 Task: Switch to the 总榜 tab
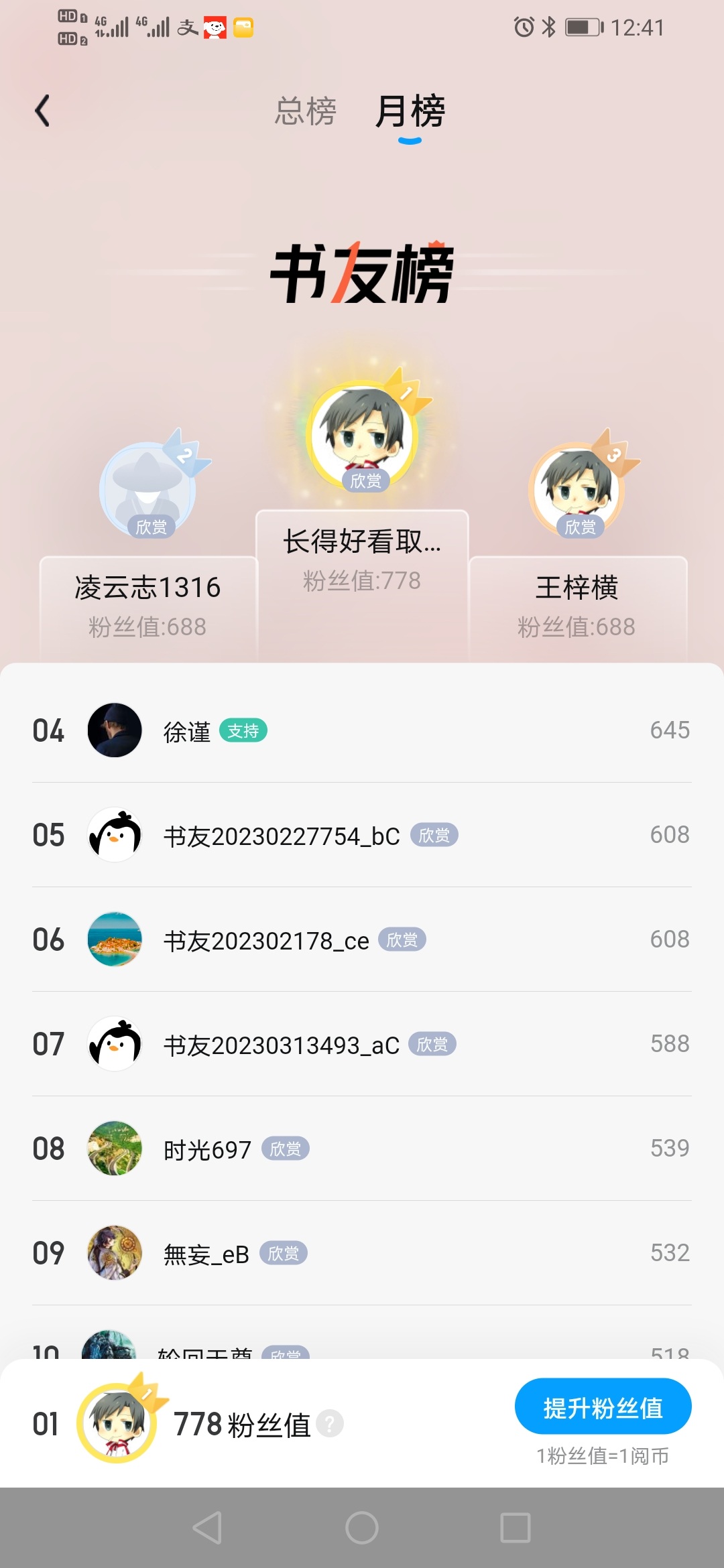click(305, 111)
